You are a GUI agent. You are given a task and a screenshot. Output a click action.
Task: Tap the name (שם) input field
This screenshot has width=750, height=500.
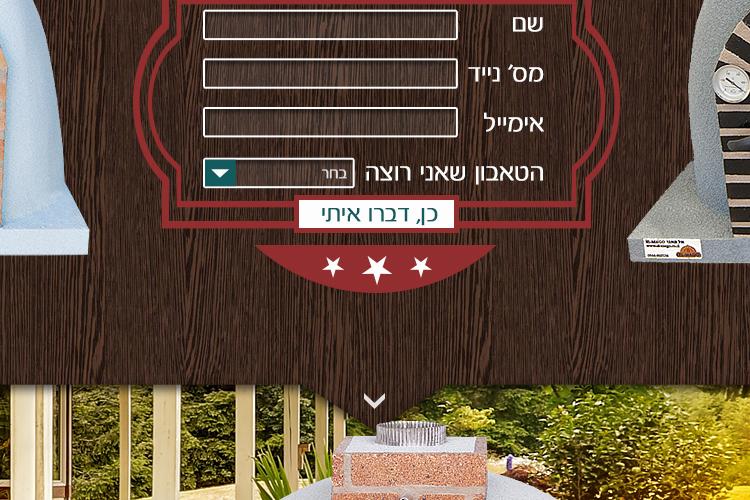pos(330,25)
